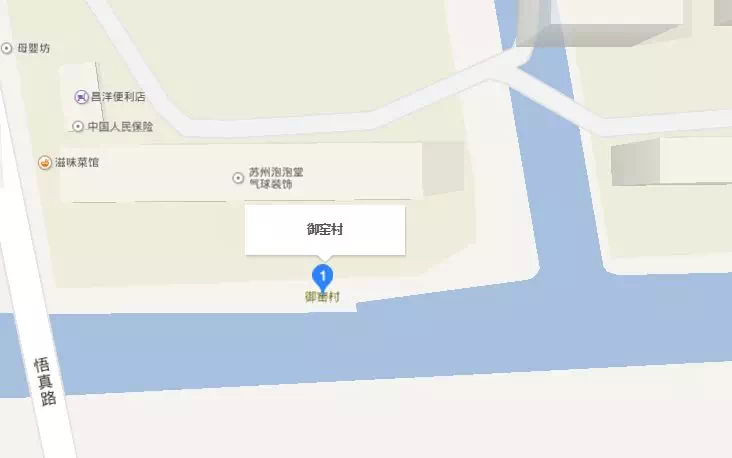
Task: Open the 御窑村 info popup
Action: [x=325, y=230]
